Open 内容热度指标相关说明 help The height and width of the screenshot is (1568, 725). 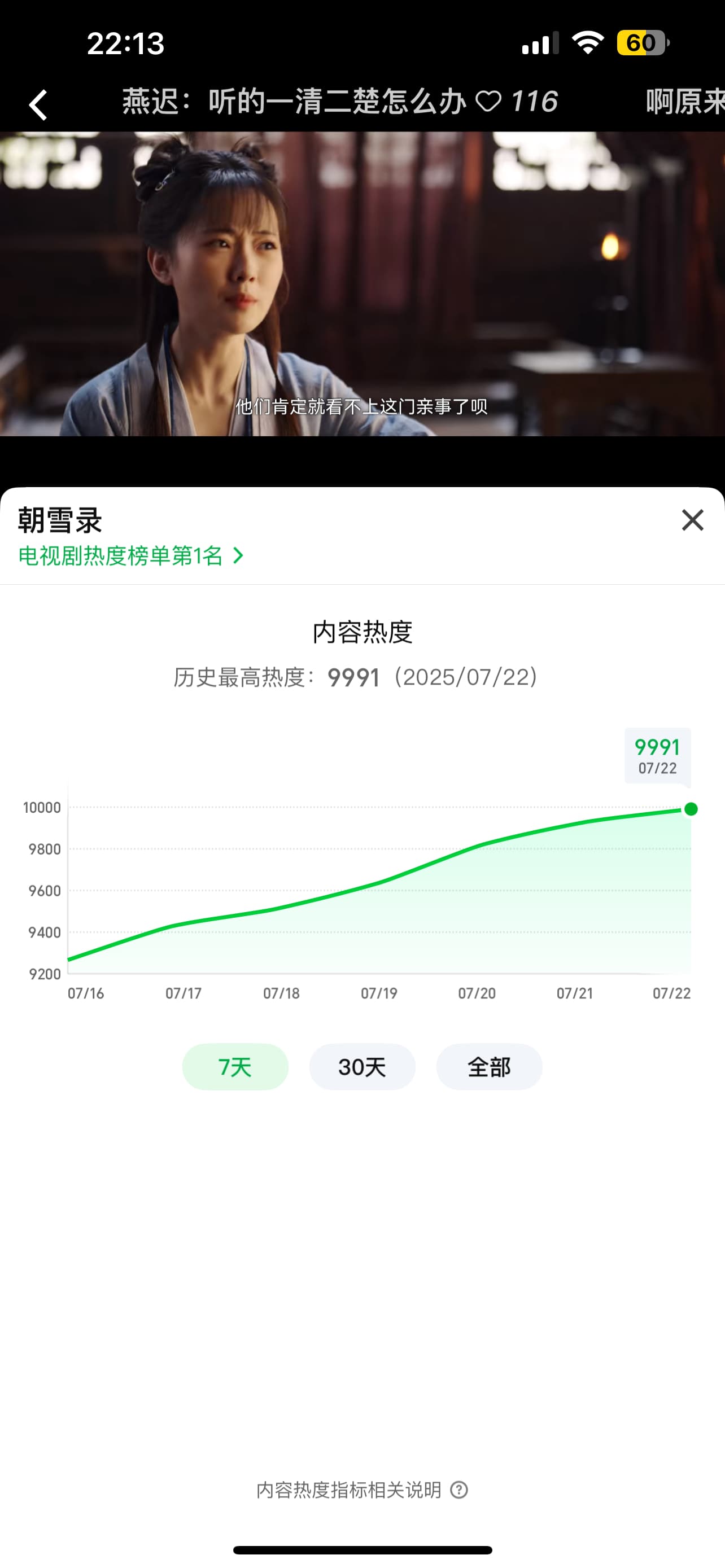pos(362,1490)
